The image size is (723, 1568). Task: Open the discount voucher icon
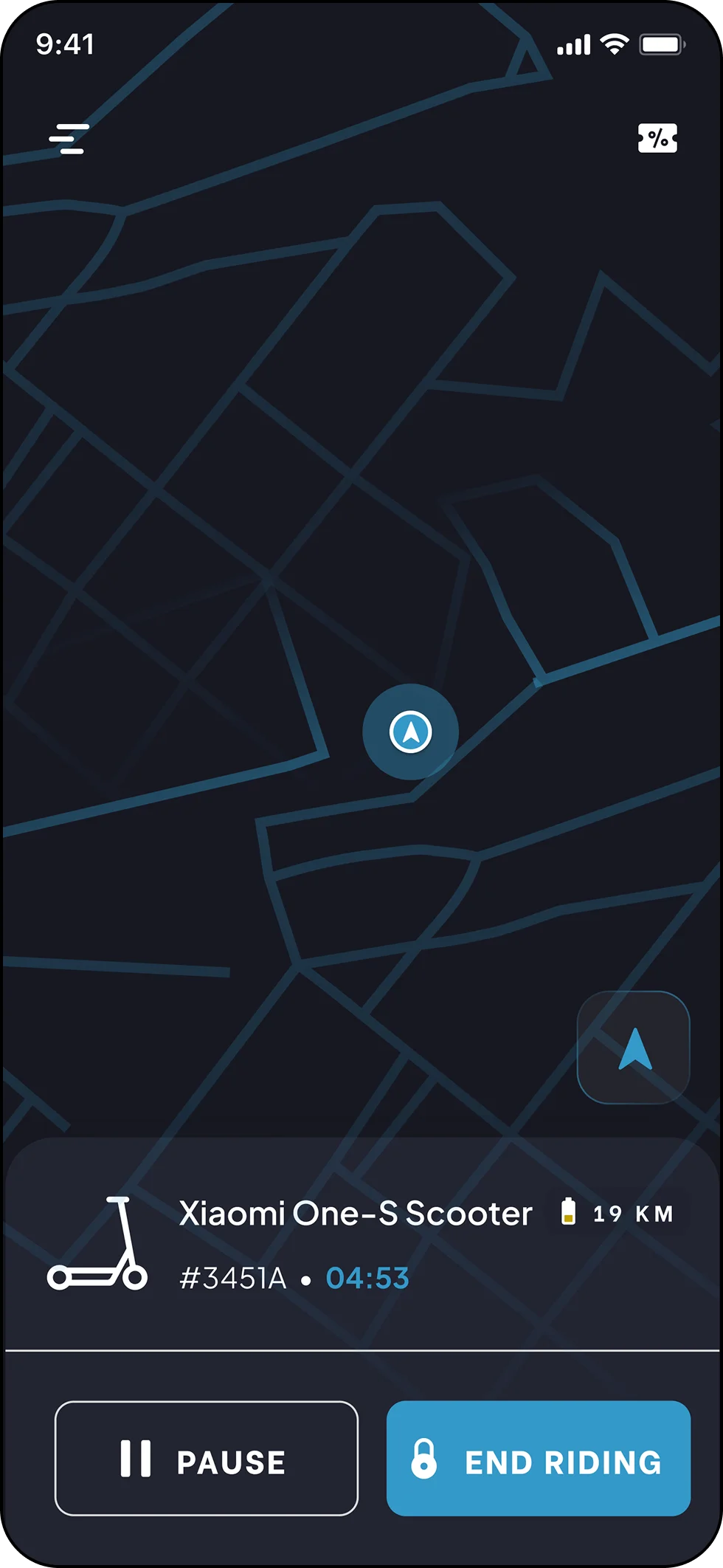pyautogui.click(x=659, y=138)
